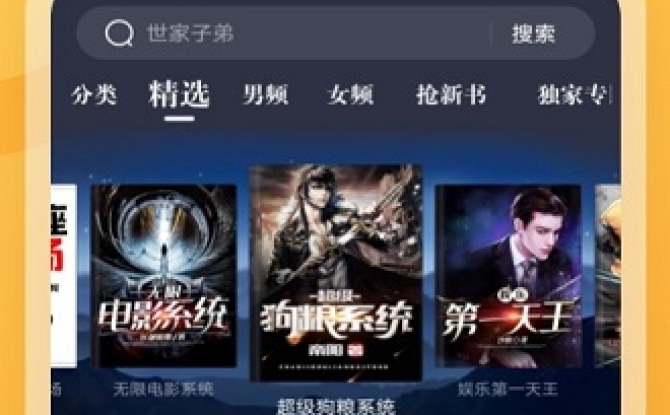Switch to the 分类 tab
This screenshot has height=415, width=670.
(95, 95)
